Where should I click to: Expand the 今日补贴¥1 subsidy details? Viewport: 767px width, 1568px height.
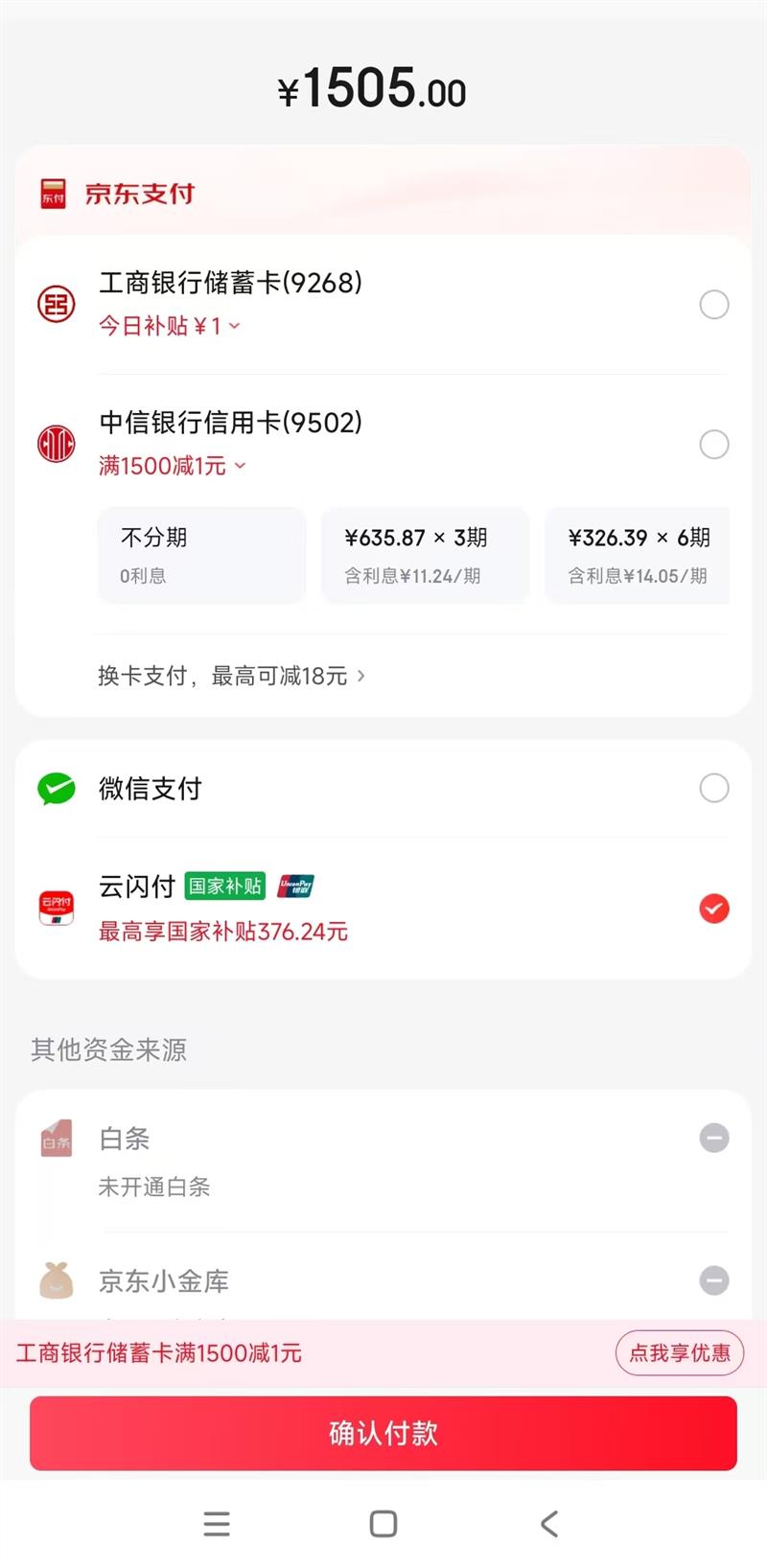click(x=170, y=326)
